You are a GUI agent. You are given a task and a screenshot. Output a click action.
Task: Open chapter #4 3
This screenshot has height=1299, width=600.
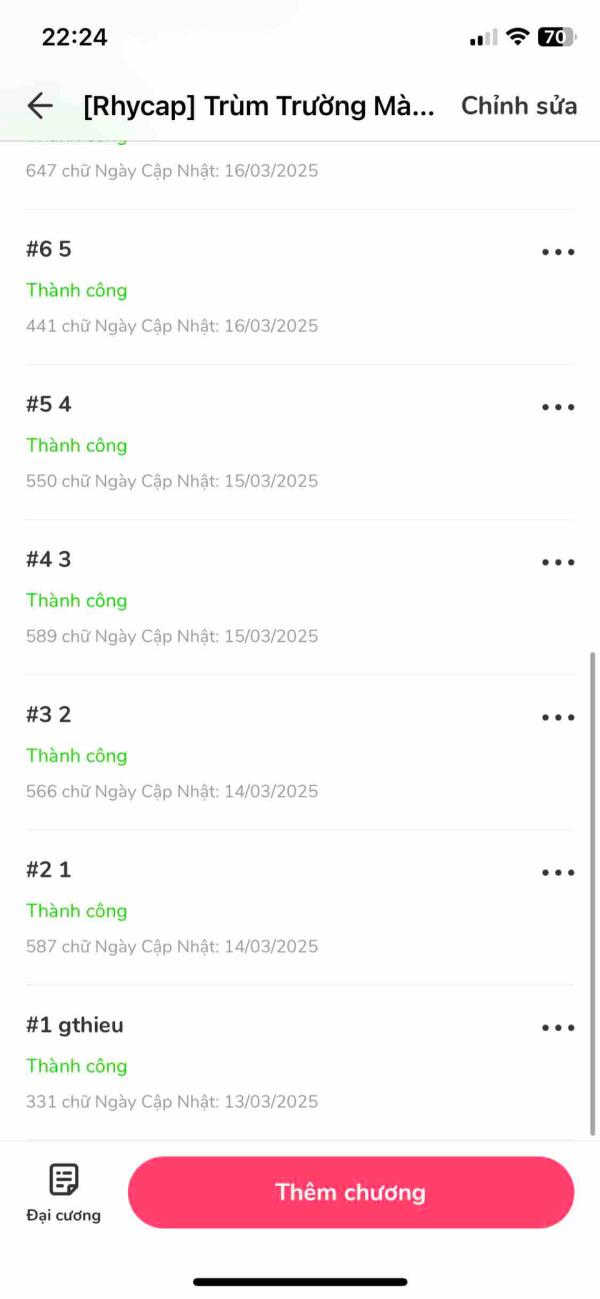click(250, 597)
